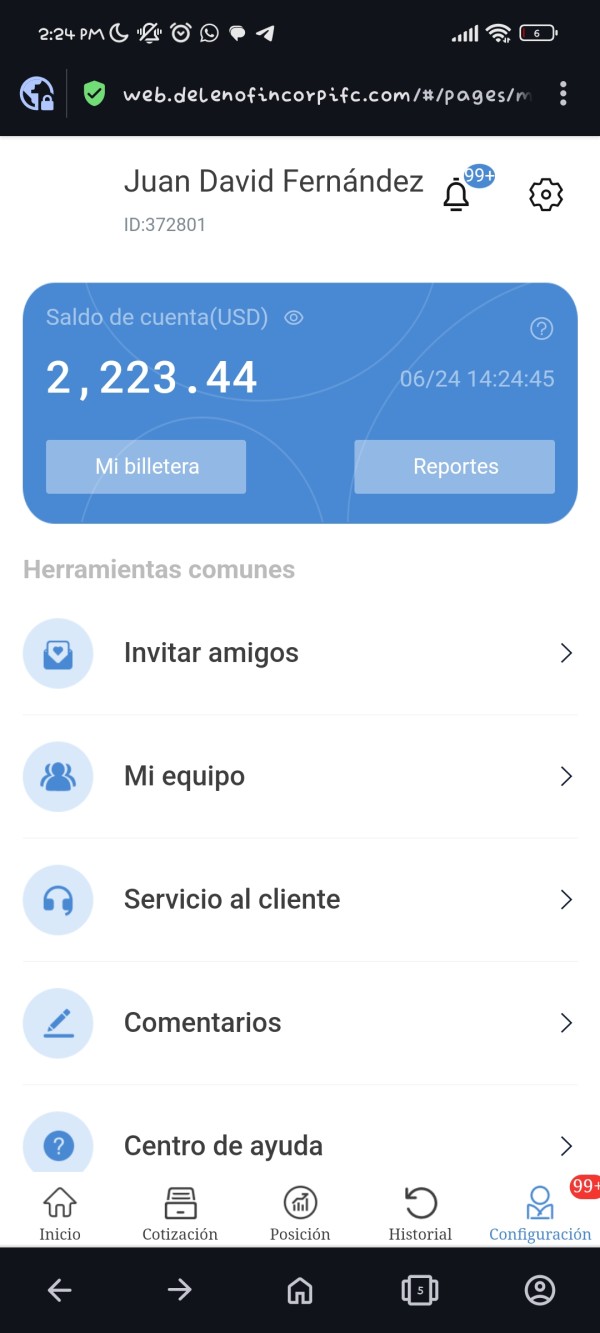Switch to the Inicio tab

tap(60, 1213)
